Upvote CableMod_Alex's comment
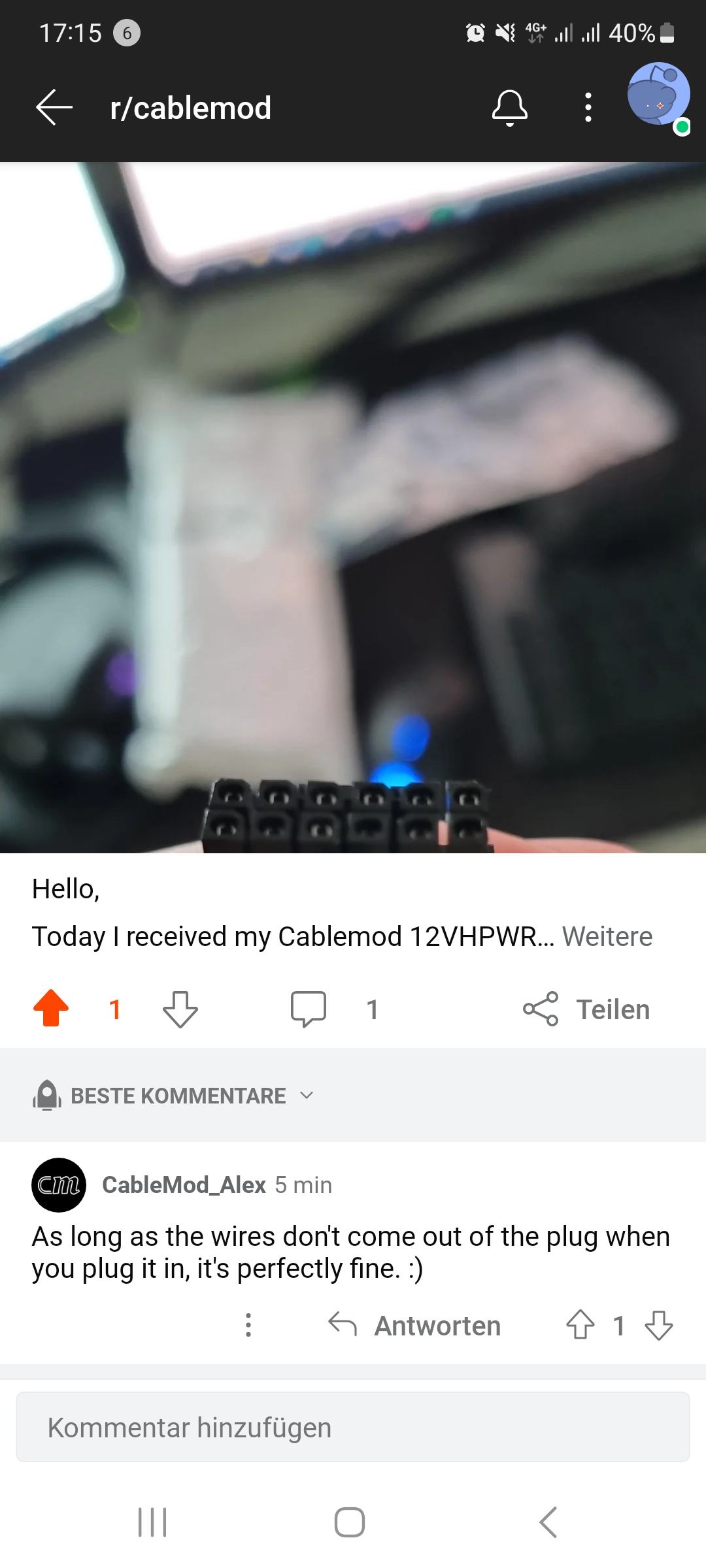 point(580,1325)
